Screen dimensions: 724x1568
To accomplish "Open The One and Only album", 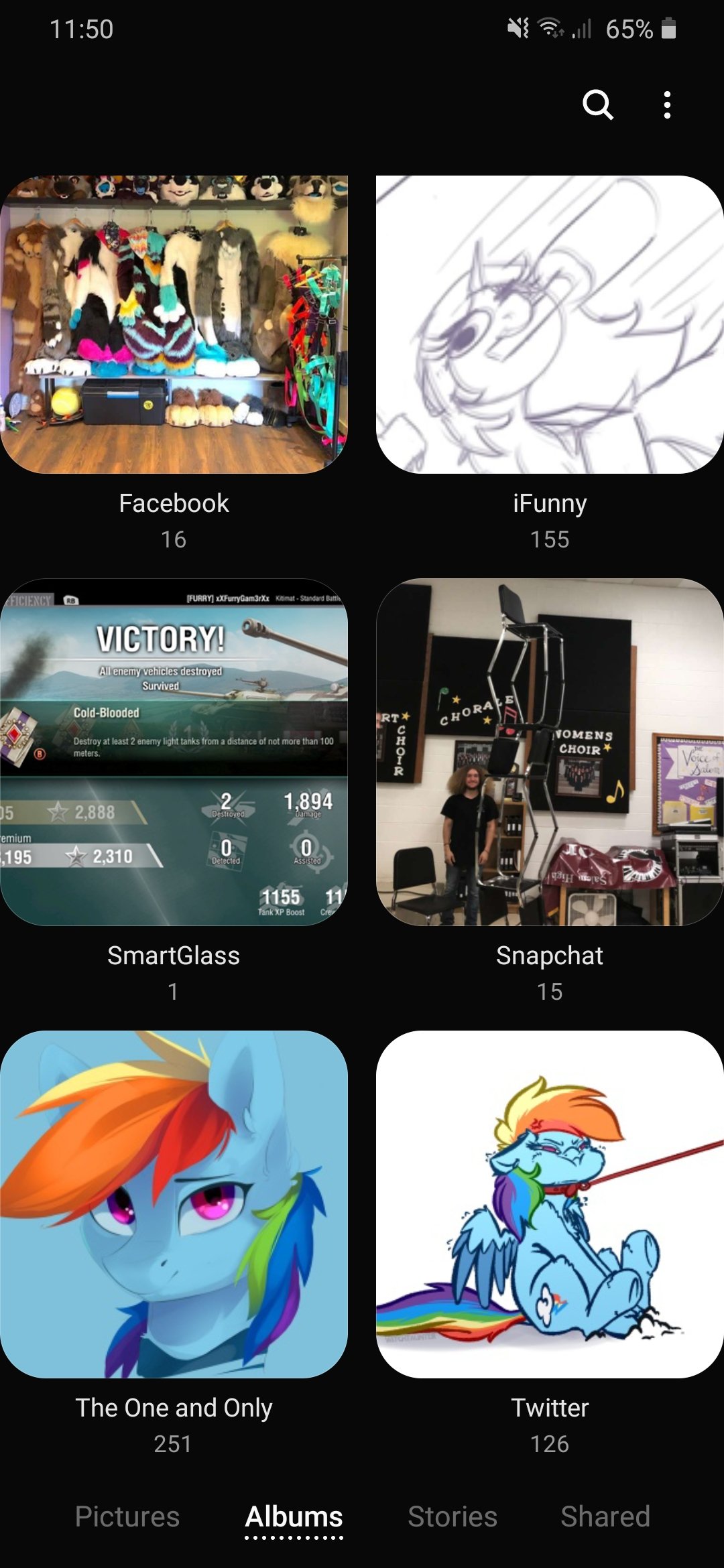I will pyautogui.click(x=174, y=1204).
